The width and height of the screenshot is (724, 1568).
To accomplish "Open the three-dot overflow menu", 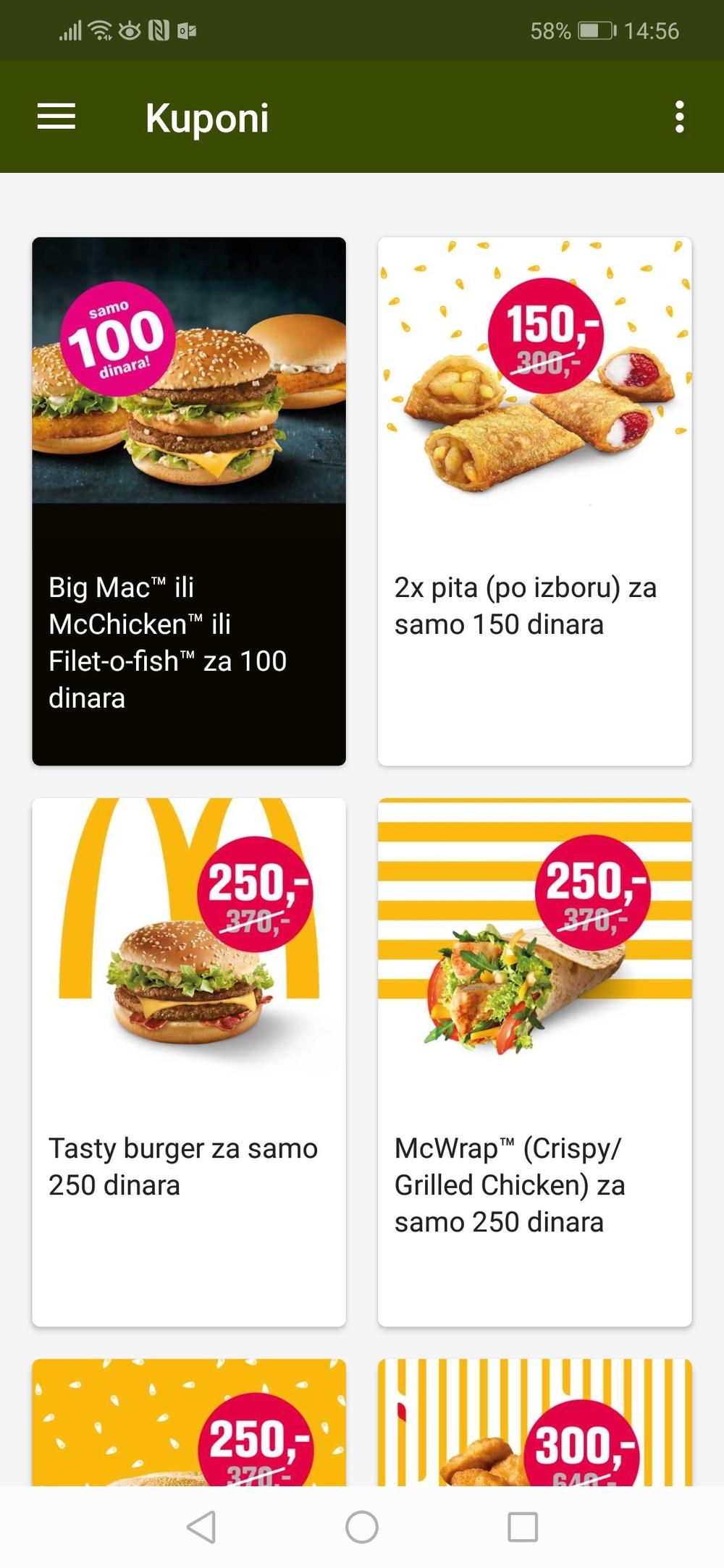I will pyautogui.click(x=679, y=116).
